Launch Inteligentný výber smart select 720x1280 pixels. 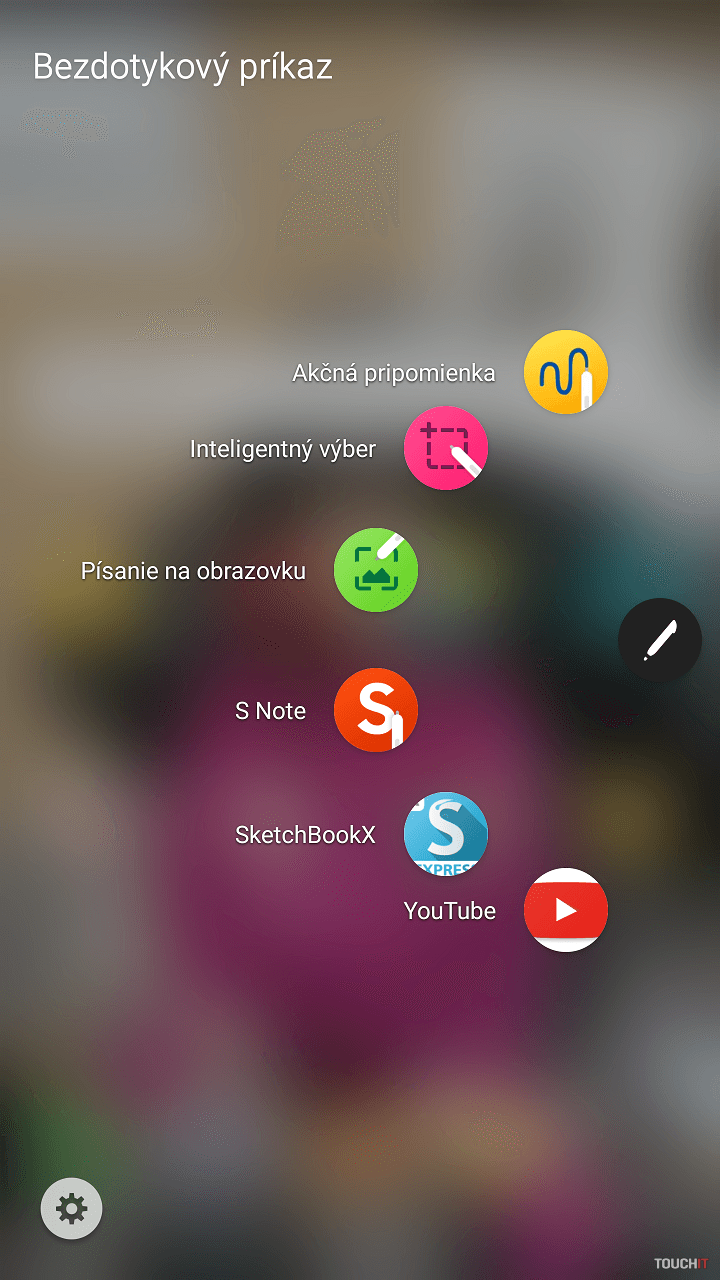(x=446, y=448)
